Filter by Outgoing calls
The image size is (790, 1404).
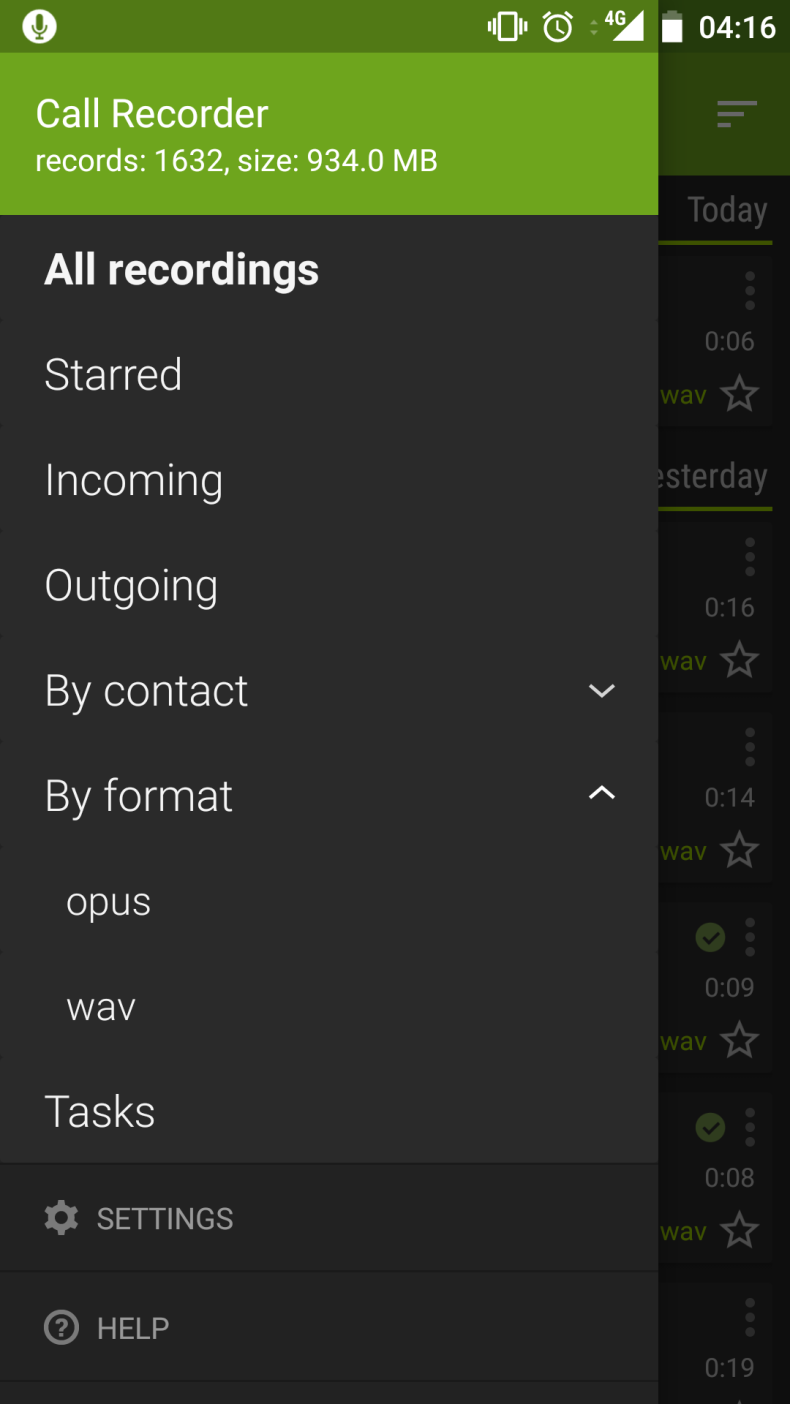tap(329, 585)
